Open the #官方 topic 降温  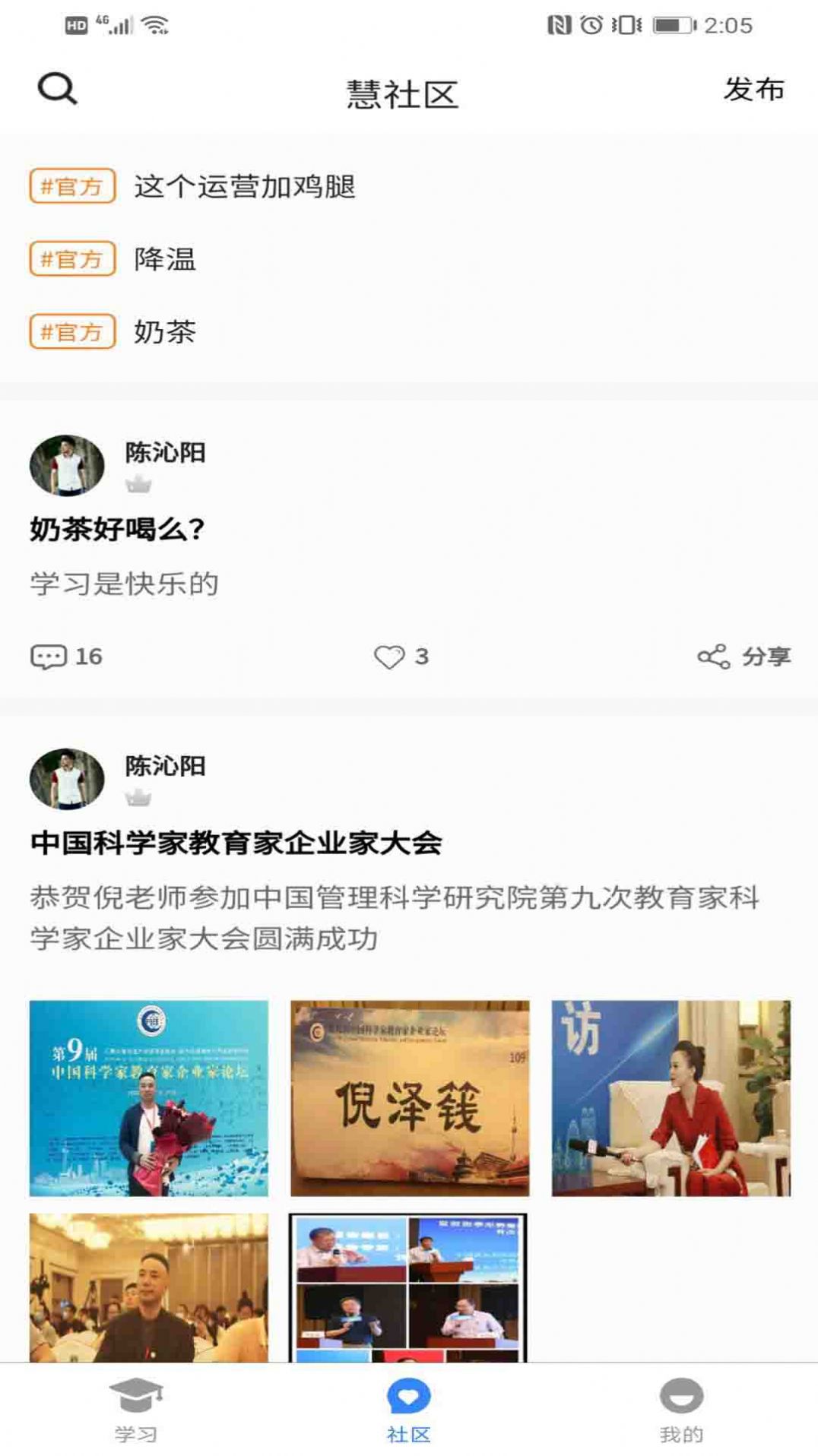166,258
